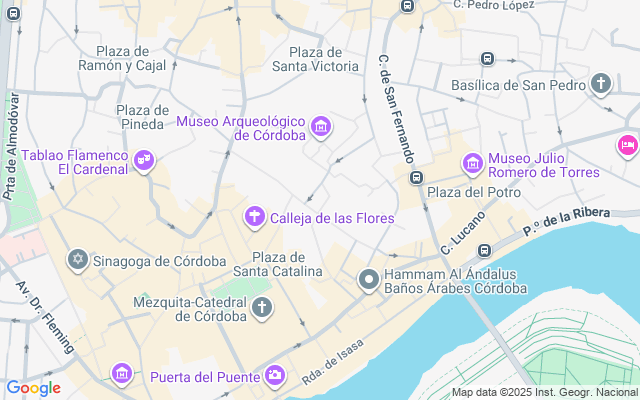Viewport: 640px width, 400px height.
Task: Select the Tablao Flamenco El Cardenal pin
Action: [x=145, y=159]
